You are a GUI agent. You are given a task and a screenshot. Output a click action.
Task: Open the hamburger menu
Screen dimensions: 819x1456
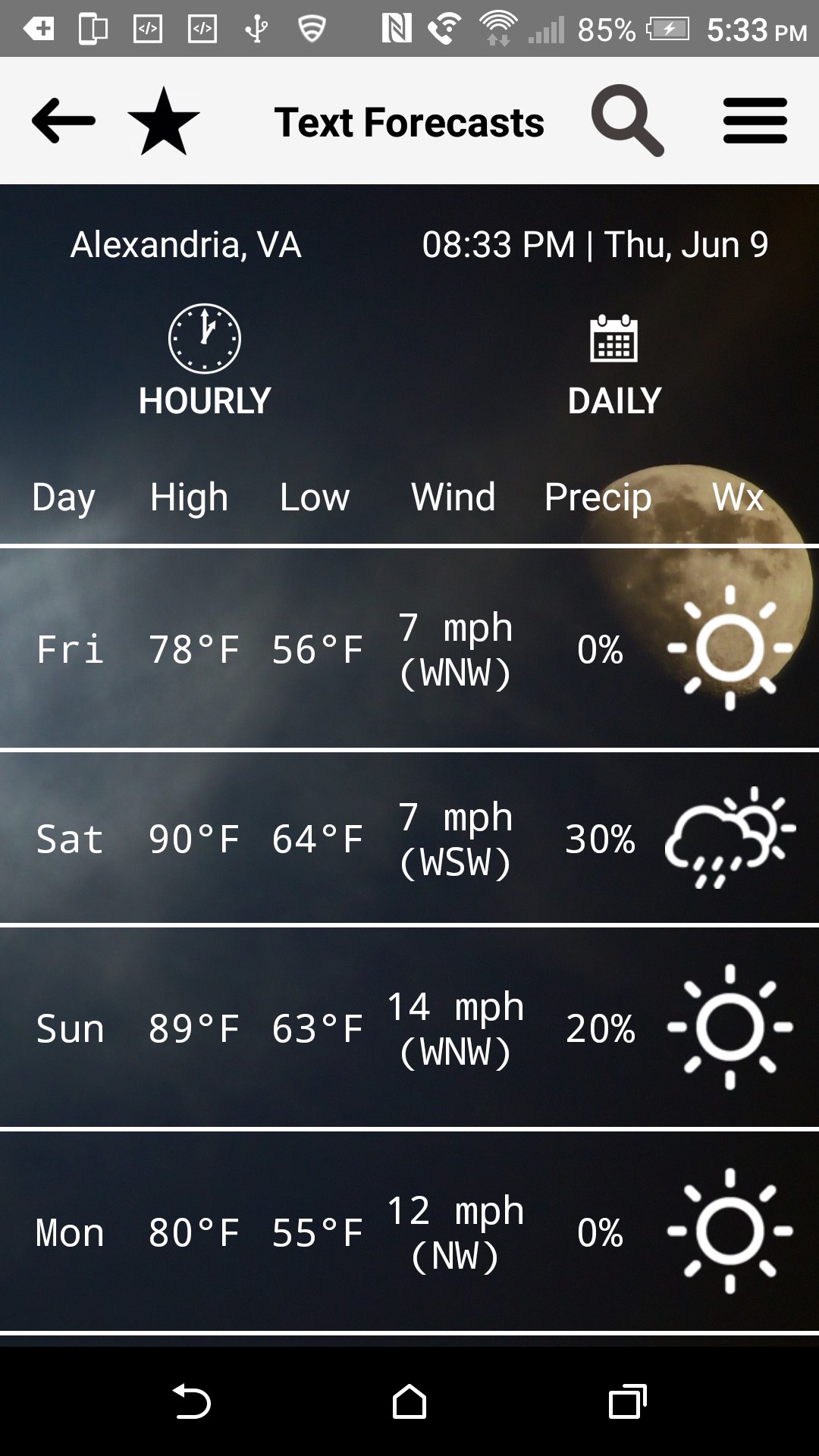(x=755, y=121)
